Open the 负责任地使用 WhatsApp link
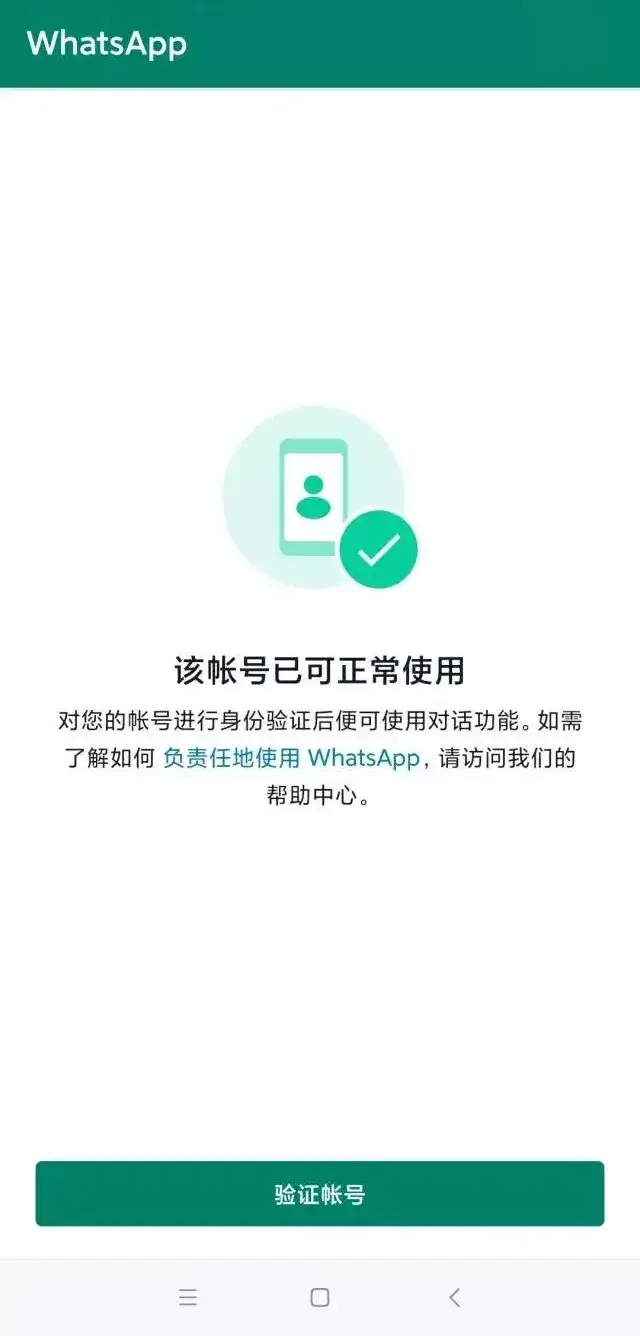The image size is (640, 1336). [x=291, y=758]
